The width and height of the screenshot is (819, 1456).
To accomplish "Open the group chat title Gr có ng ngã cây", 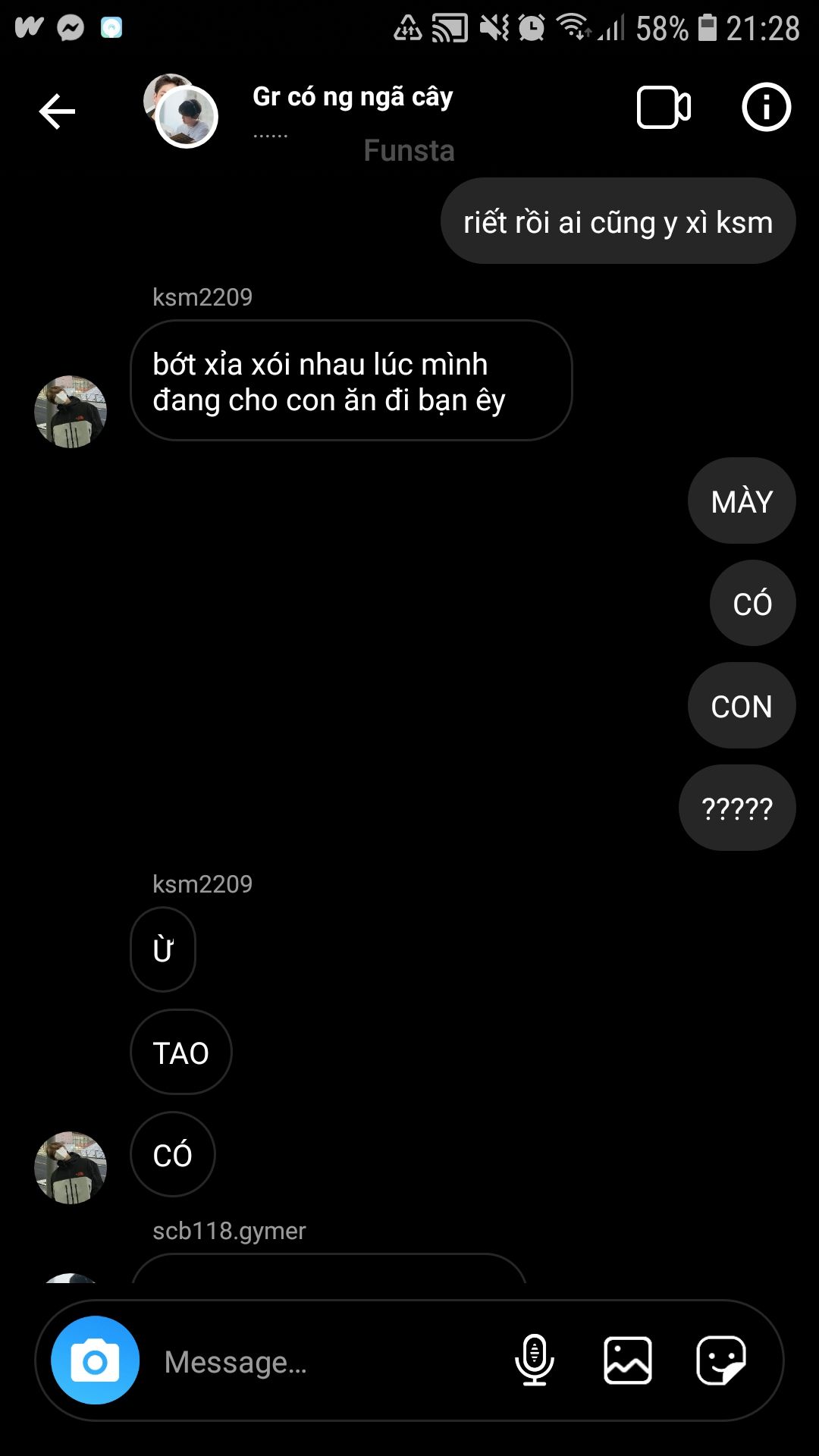I will [353, 97].
